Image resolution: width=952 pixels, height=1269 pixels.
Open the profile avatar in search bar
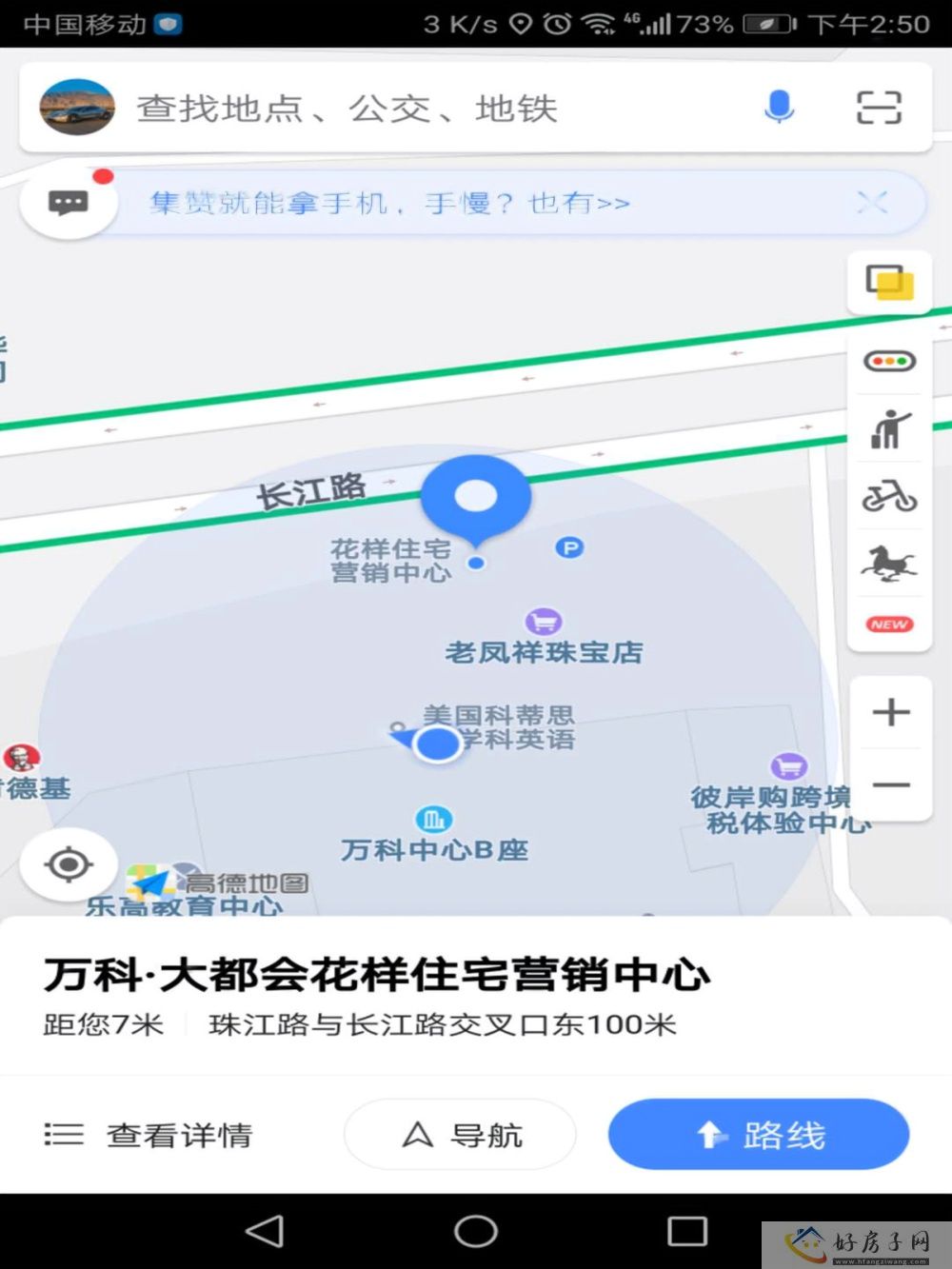click(77, 107)
